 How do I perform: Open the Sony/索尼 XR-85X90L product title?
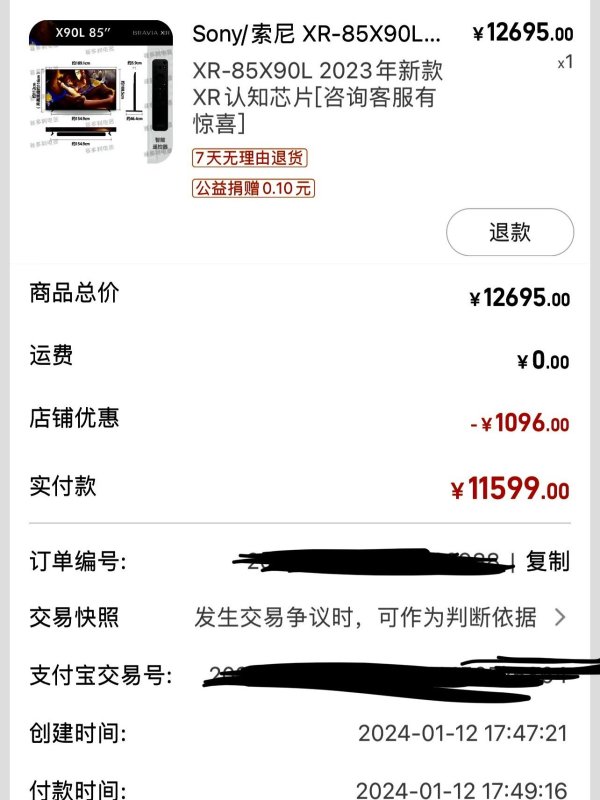(x=315, y=34)
